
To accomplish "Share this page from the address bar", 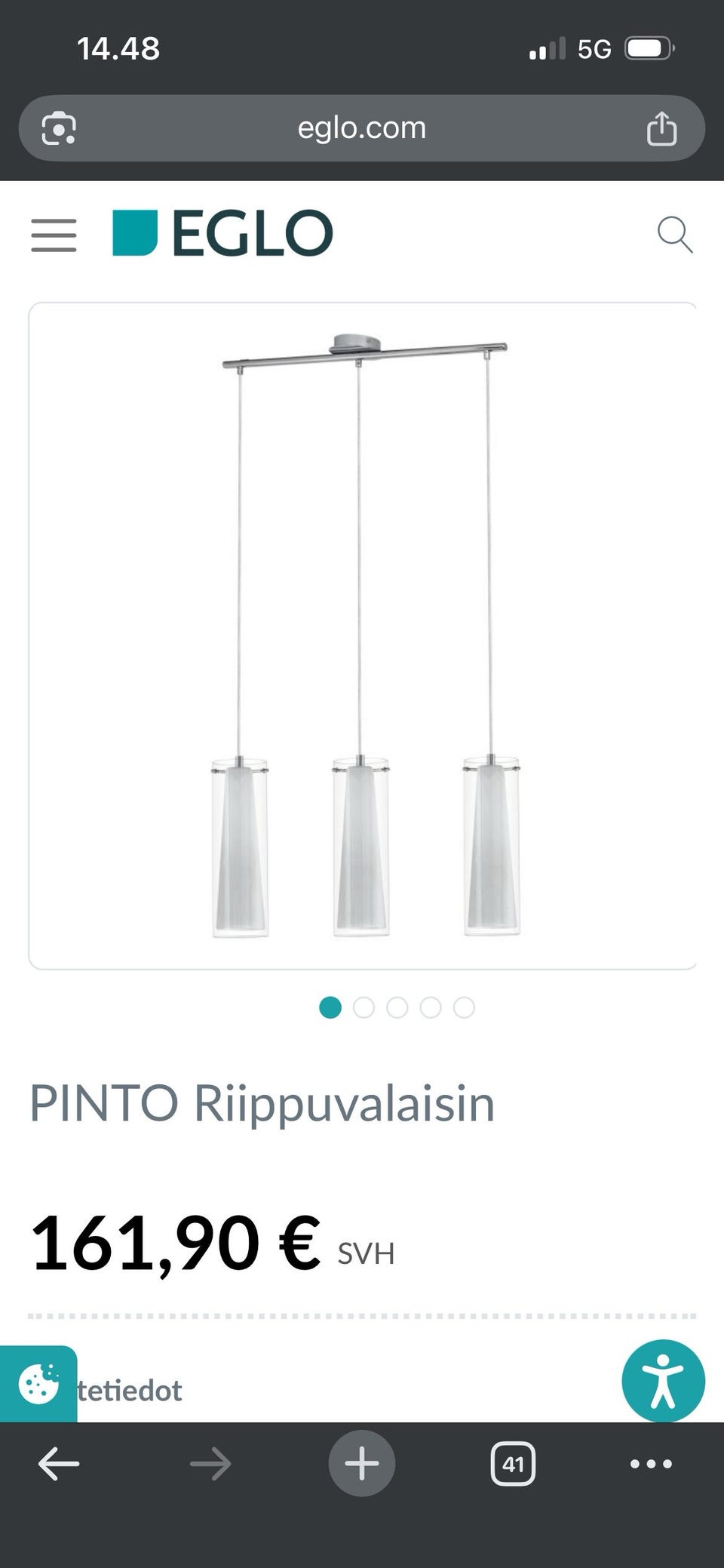I will 661,128.
